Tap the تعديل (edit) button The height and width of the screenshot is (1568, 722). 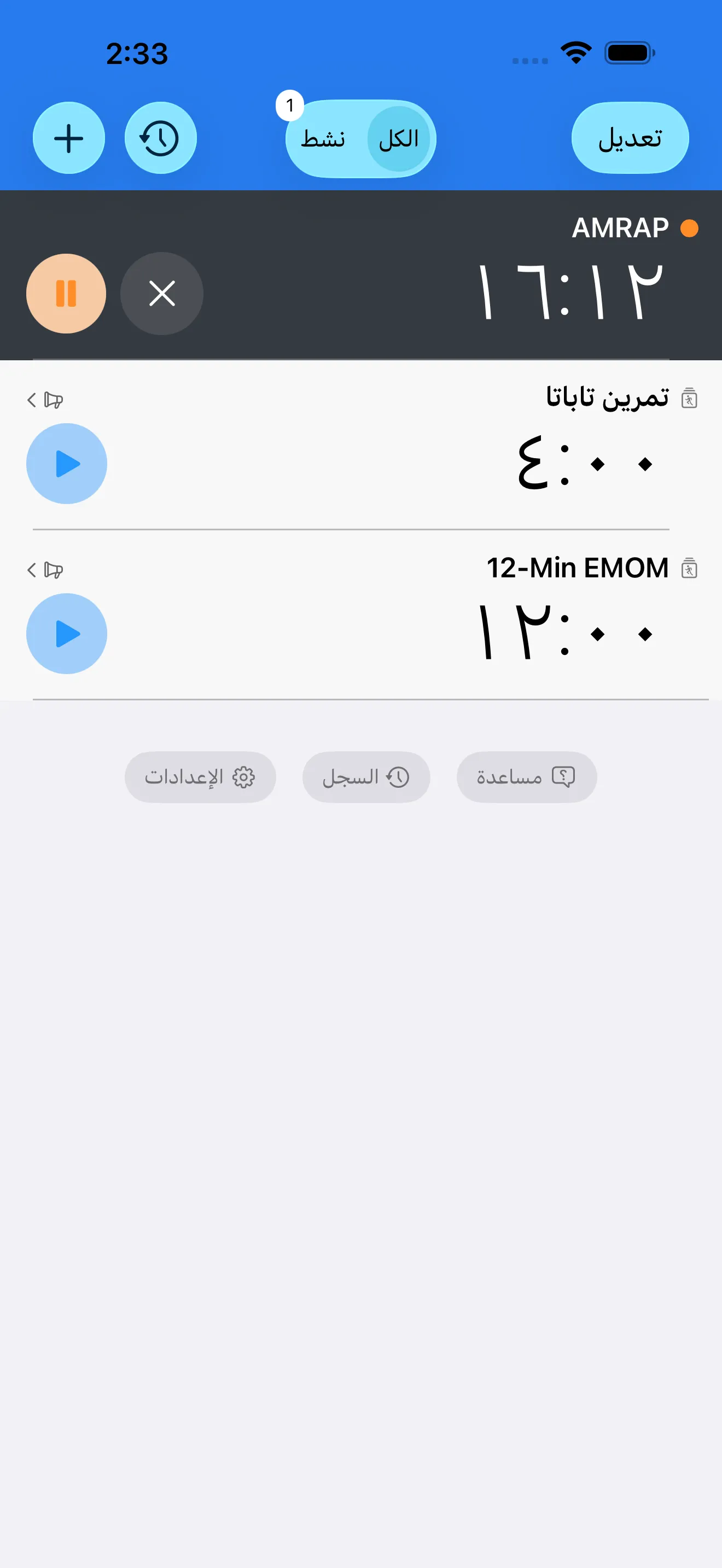point(630,138)
